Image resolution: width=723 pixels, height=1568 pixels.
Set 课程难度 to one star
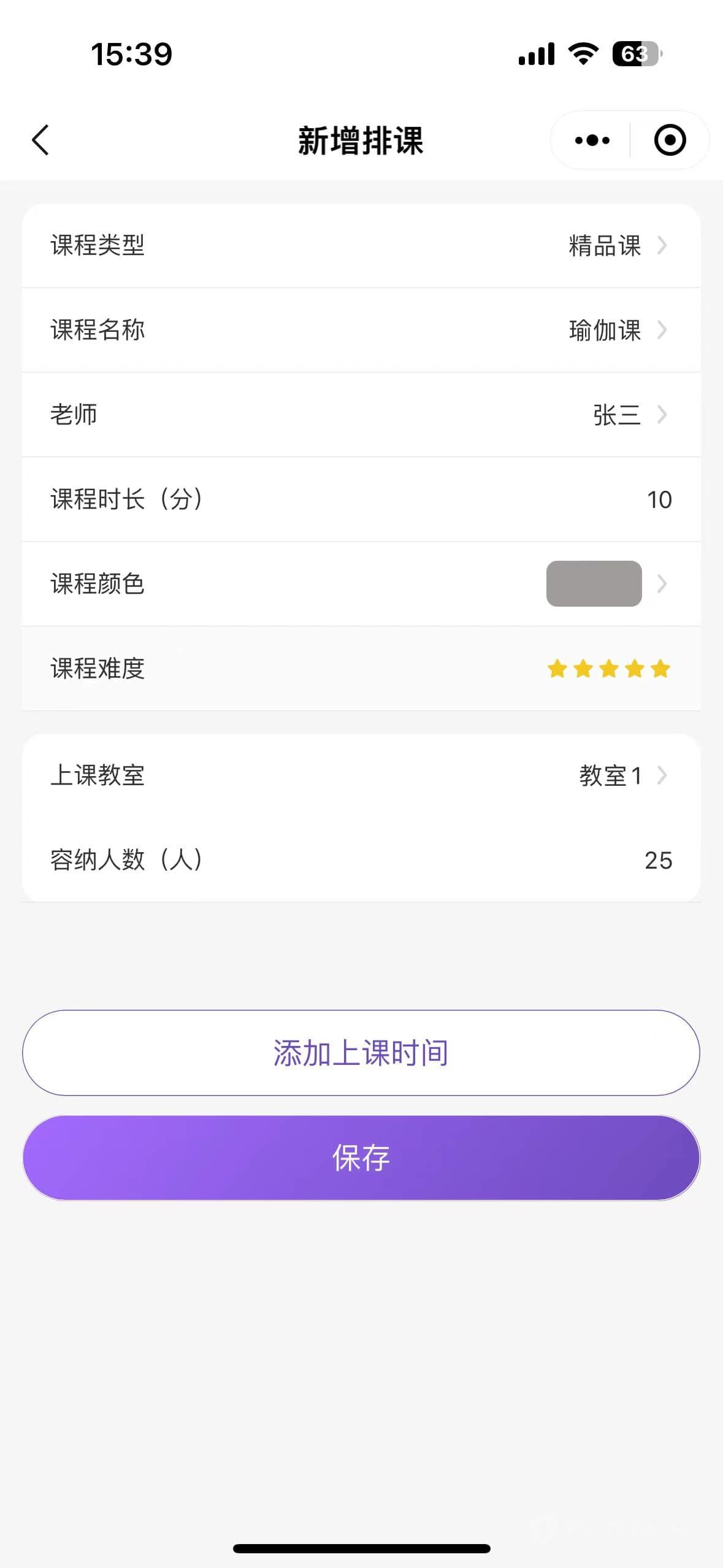[x=557, y=669]
